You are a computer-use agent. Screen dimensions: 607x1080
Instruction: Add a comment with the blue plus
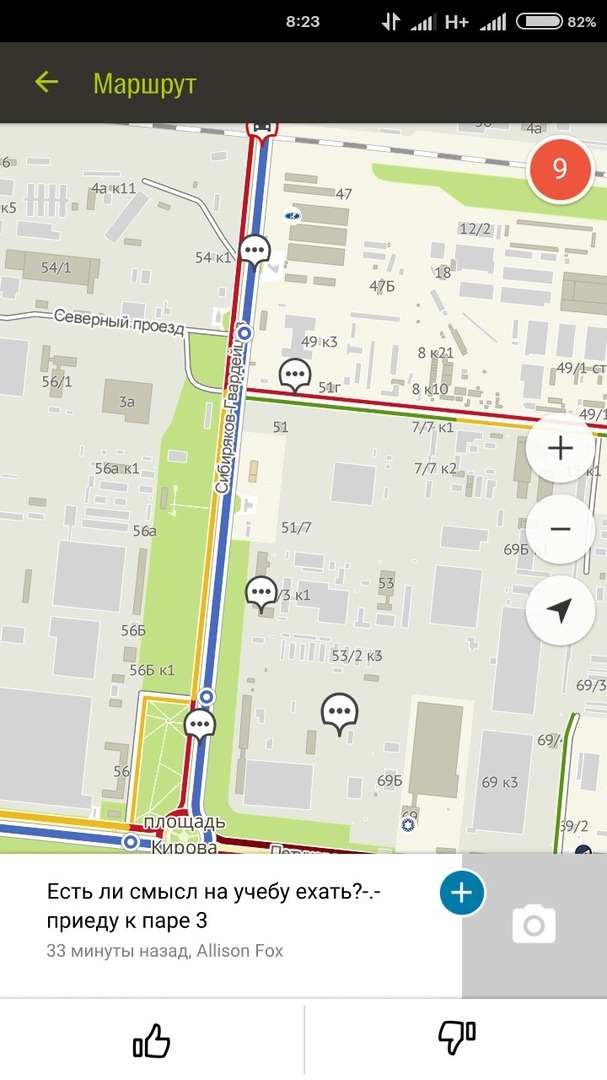click(461, 893)
